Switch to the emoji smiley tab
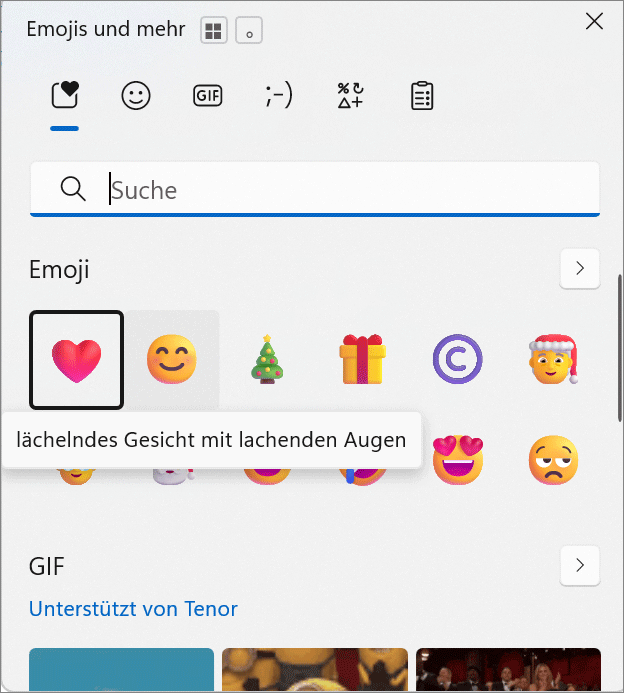 click(136, 96)
